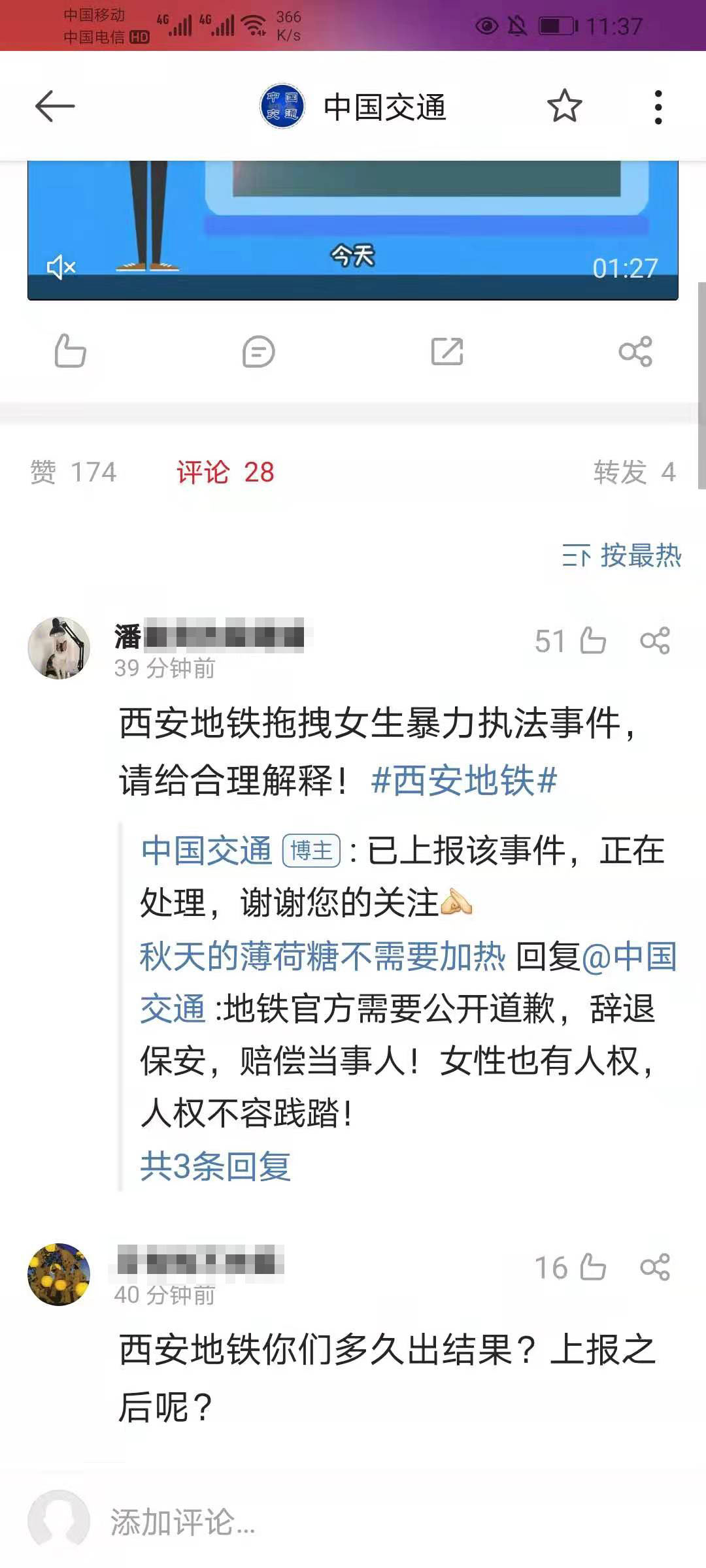Open the three-dot overflow menu
706x1568 pixels.
(x=658, y=106)
